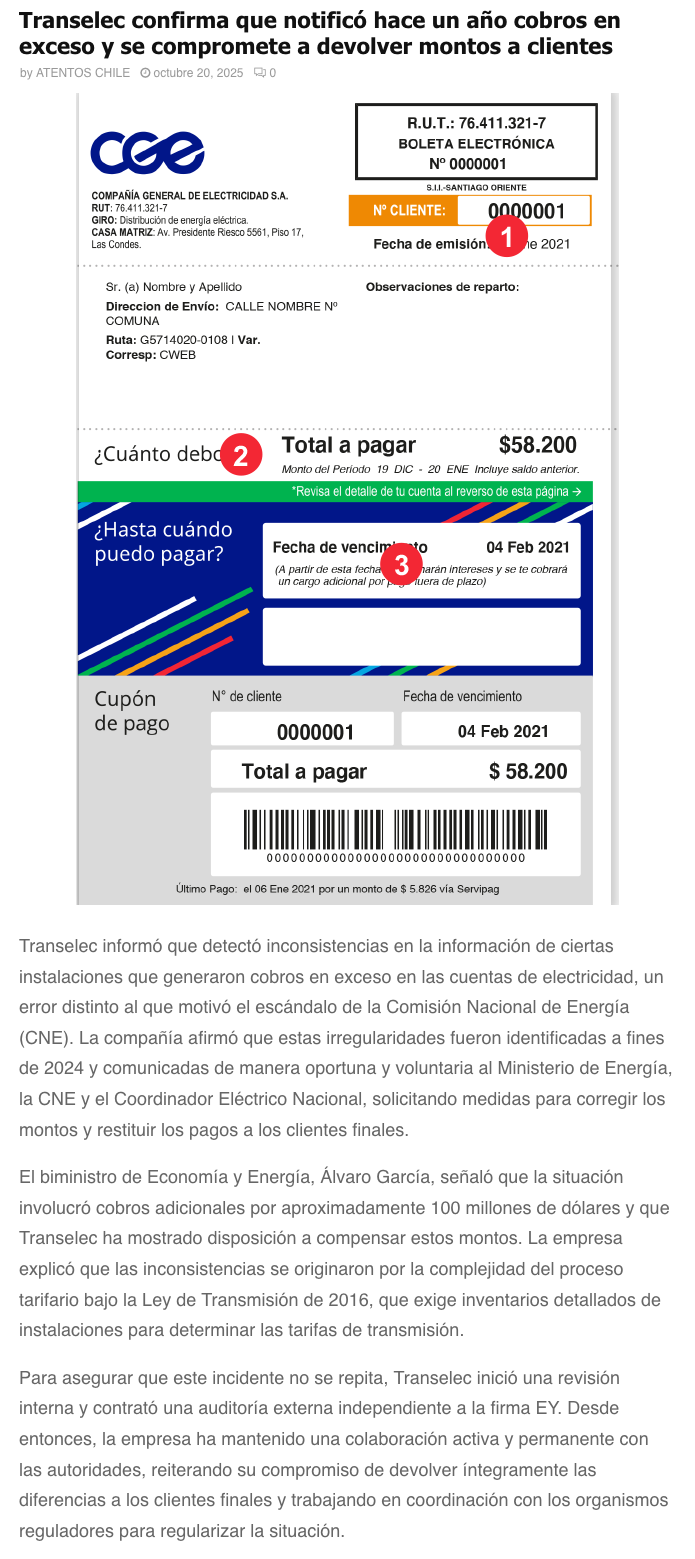Tap the octubre 20, 2025 date link
Image resolution: width=695 pixels, height=1559 pixels.
pos(197,73)
